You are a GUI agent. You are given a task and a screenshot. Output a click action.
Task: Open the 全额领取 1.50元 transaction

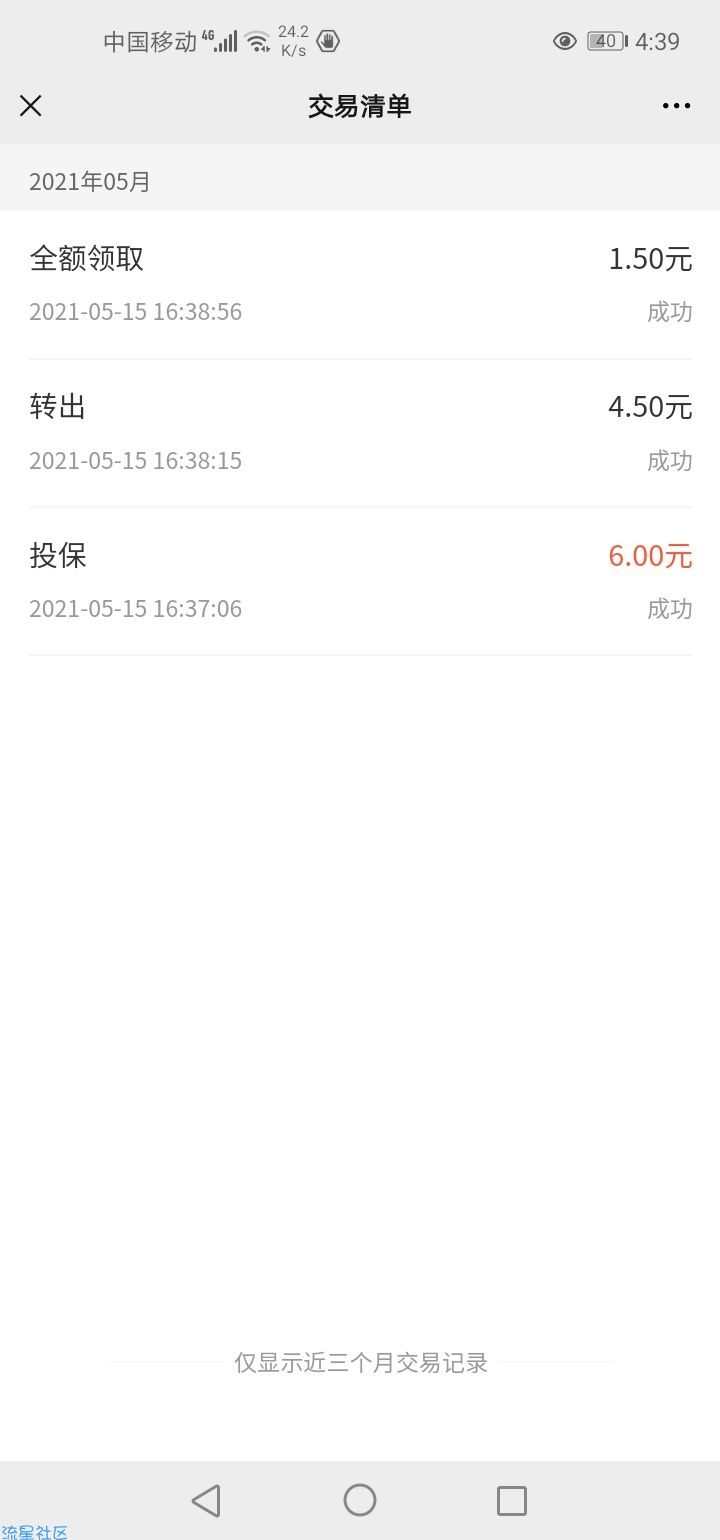(x=360, y=285)
